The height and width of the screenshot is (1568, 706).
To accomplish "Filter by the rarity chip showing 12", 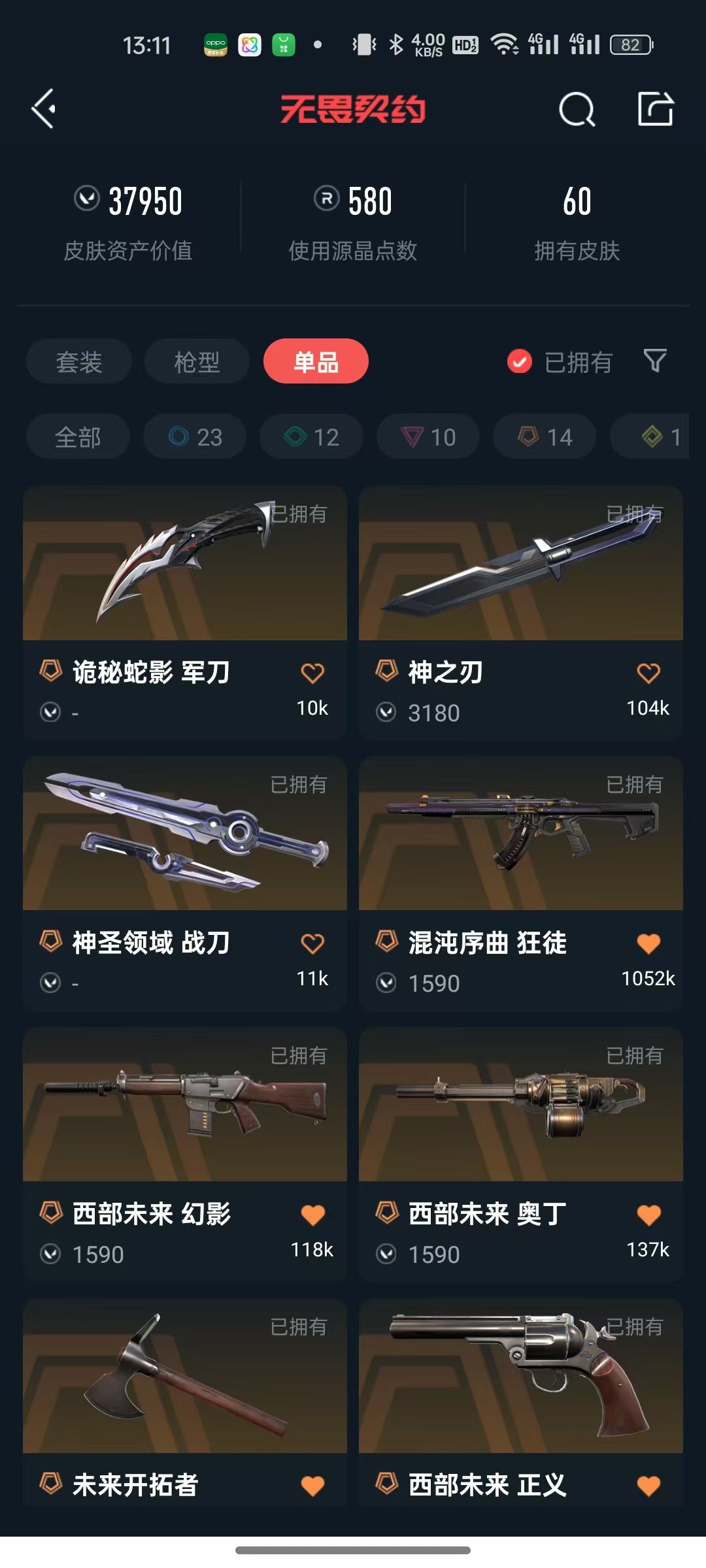I will click(311, 436).
